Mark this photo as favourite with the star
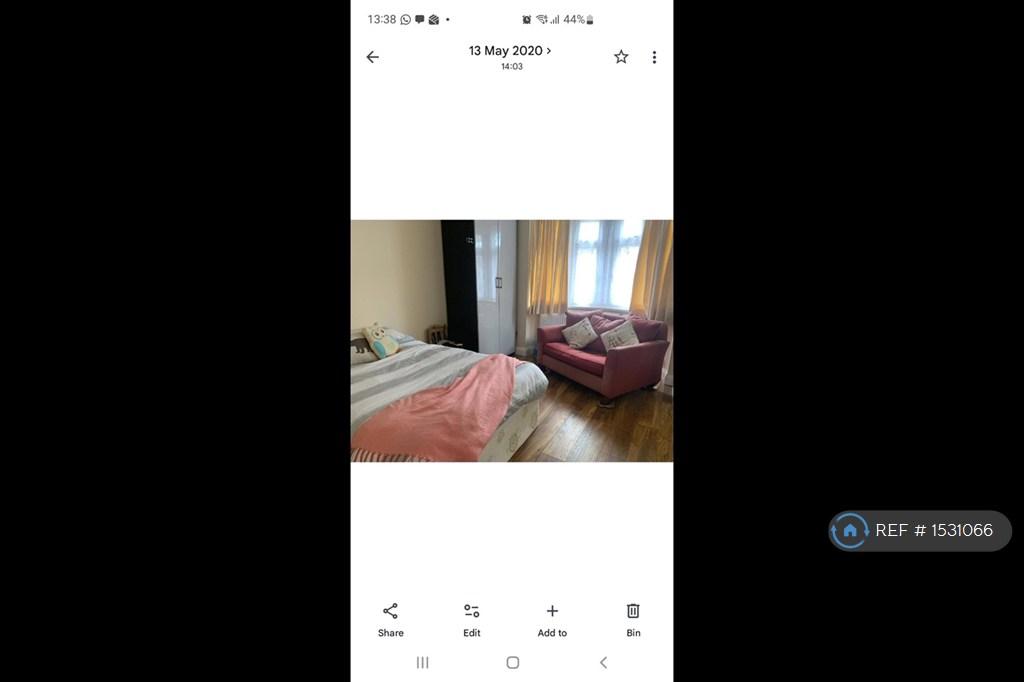 pos(621,57)
